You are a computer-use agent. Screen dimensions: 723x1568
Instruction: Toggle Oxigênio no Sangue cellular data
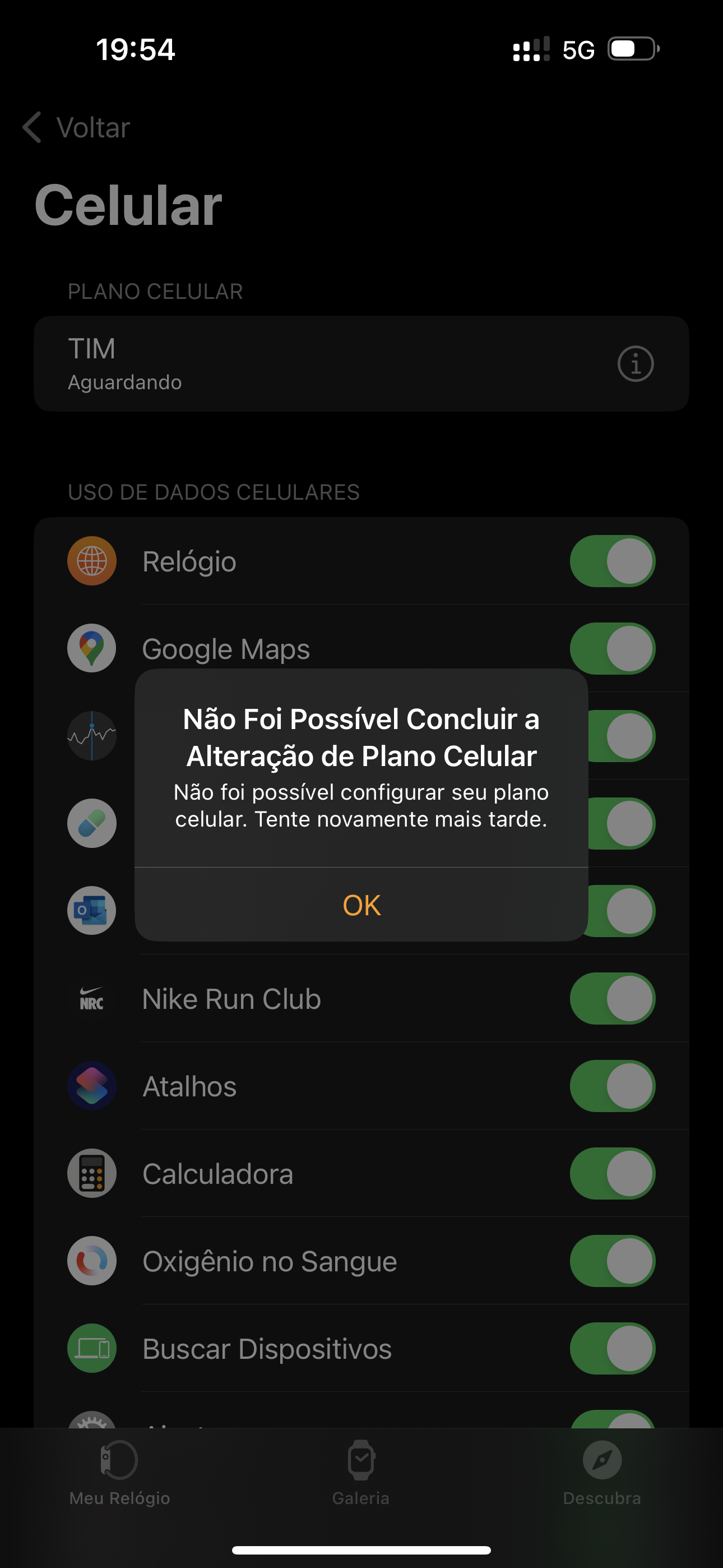tap(612, 1261)
